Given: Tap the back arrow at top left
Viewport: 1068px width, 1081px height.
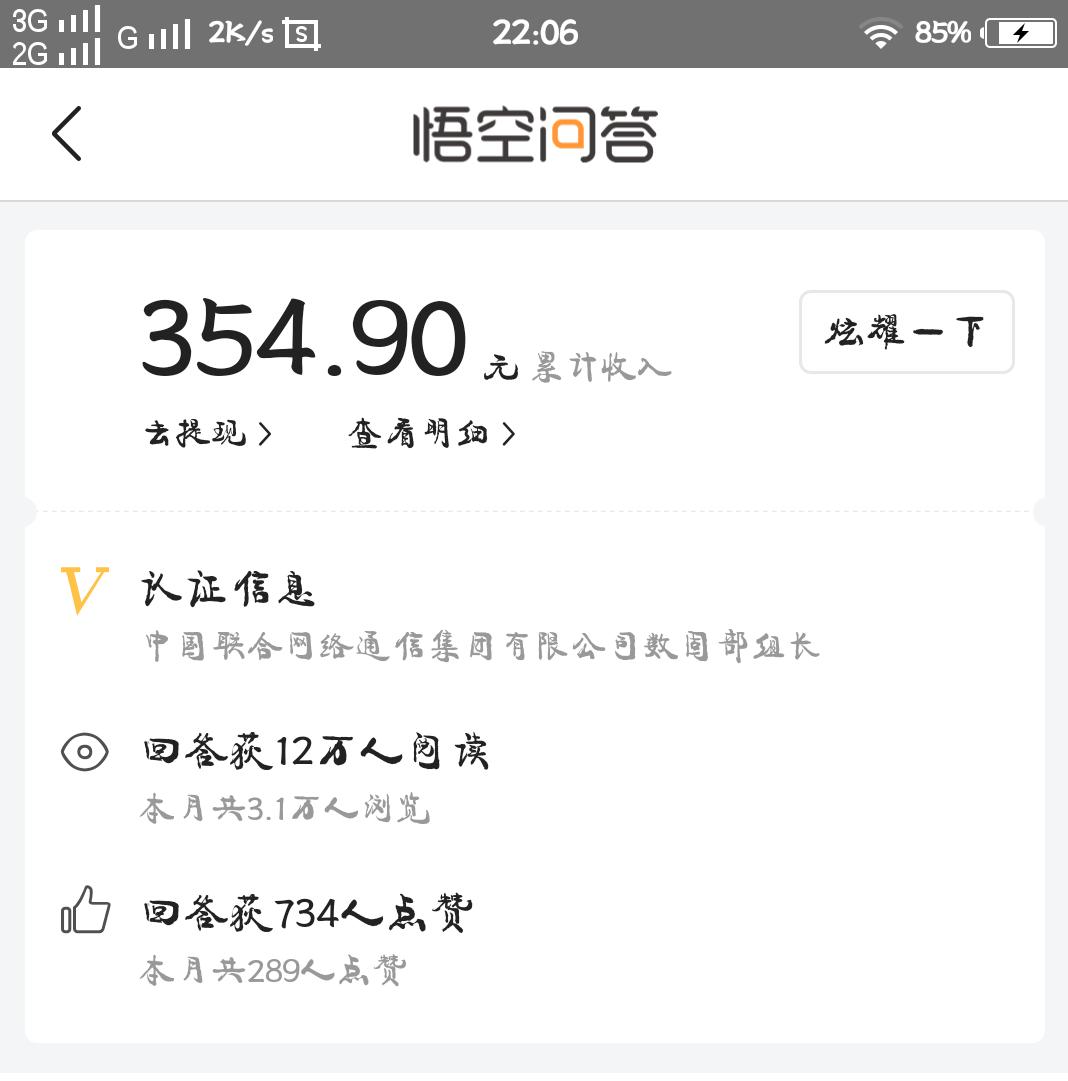Looking at the screenshot, I should (66, 133).
